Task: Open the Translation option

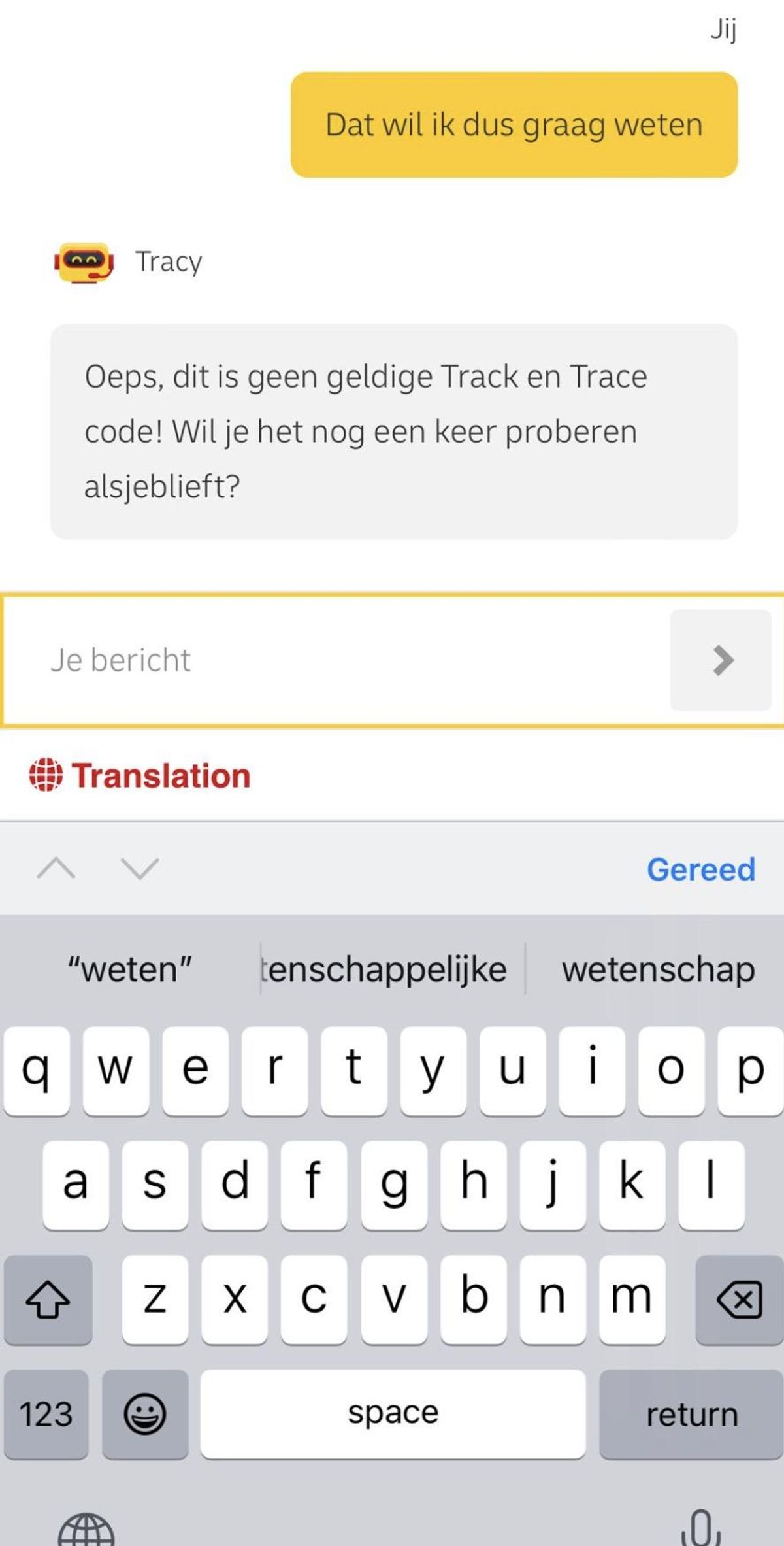Action: [140, 776]
